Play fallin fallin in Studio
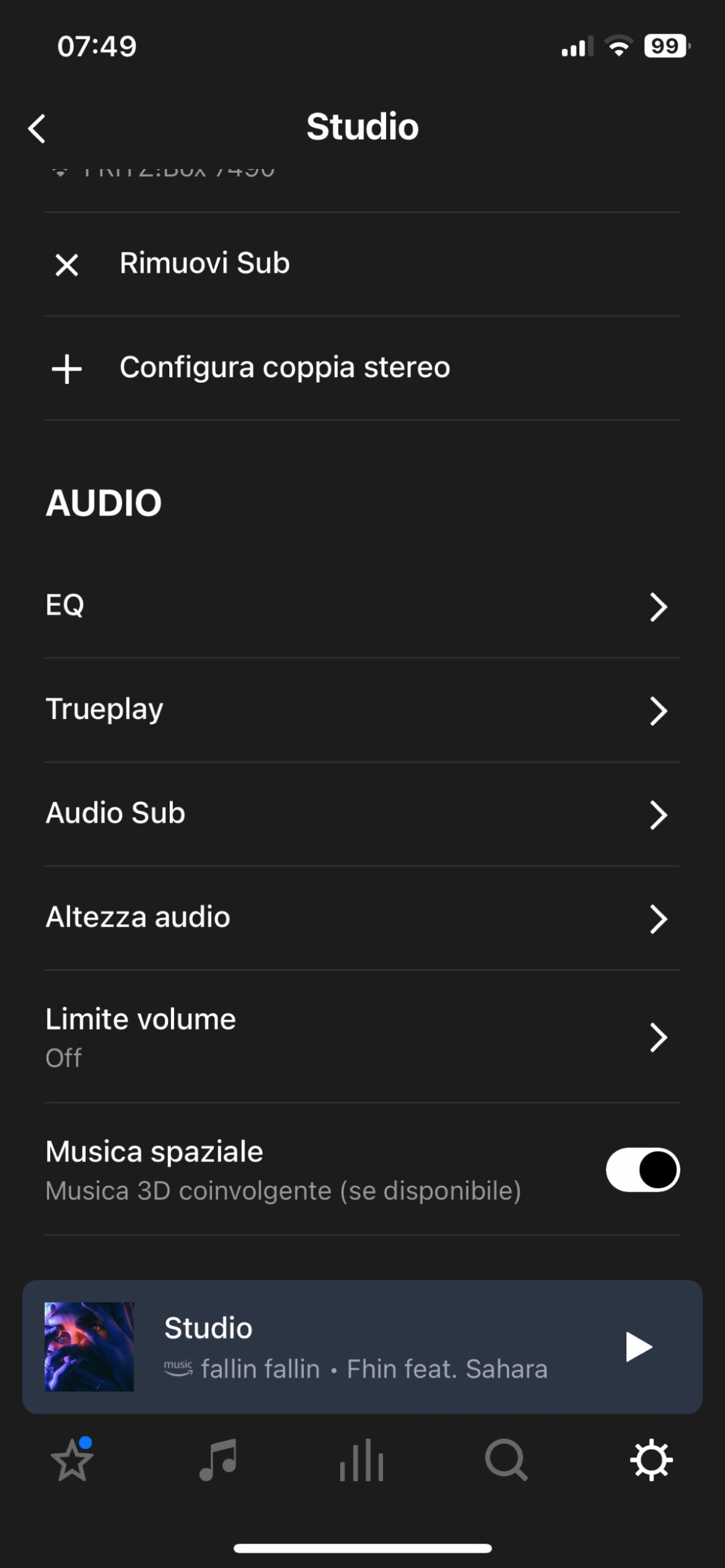The height and width of the screenshot is (1568, 725). click(x=638, y=1347)
